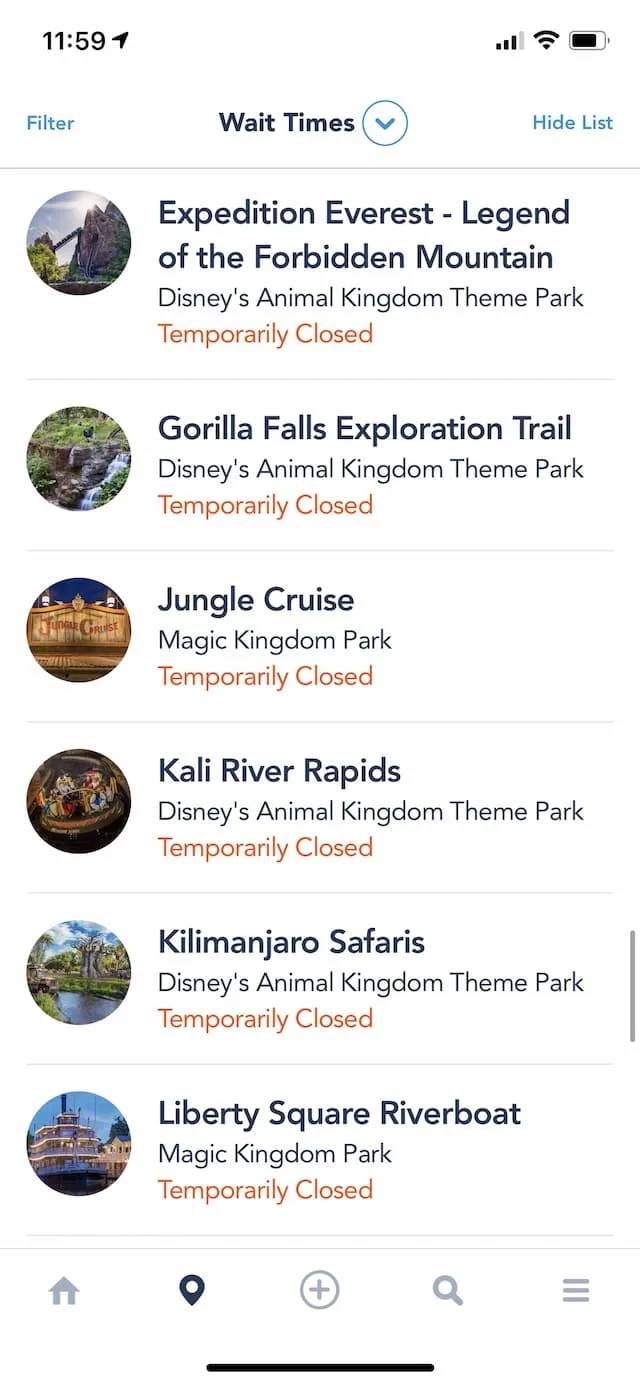Select Kali River Rapids entry
This screenshot has height=1385, width=640.
click(x=320, y=807)
